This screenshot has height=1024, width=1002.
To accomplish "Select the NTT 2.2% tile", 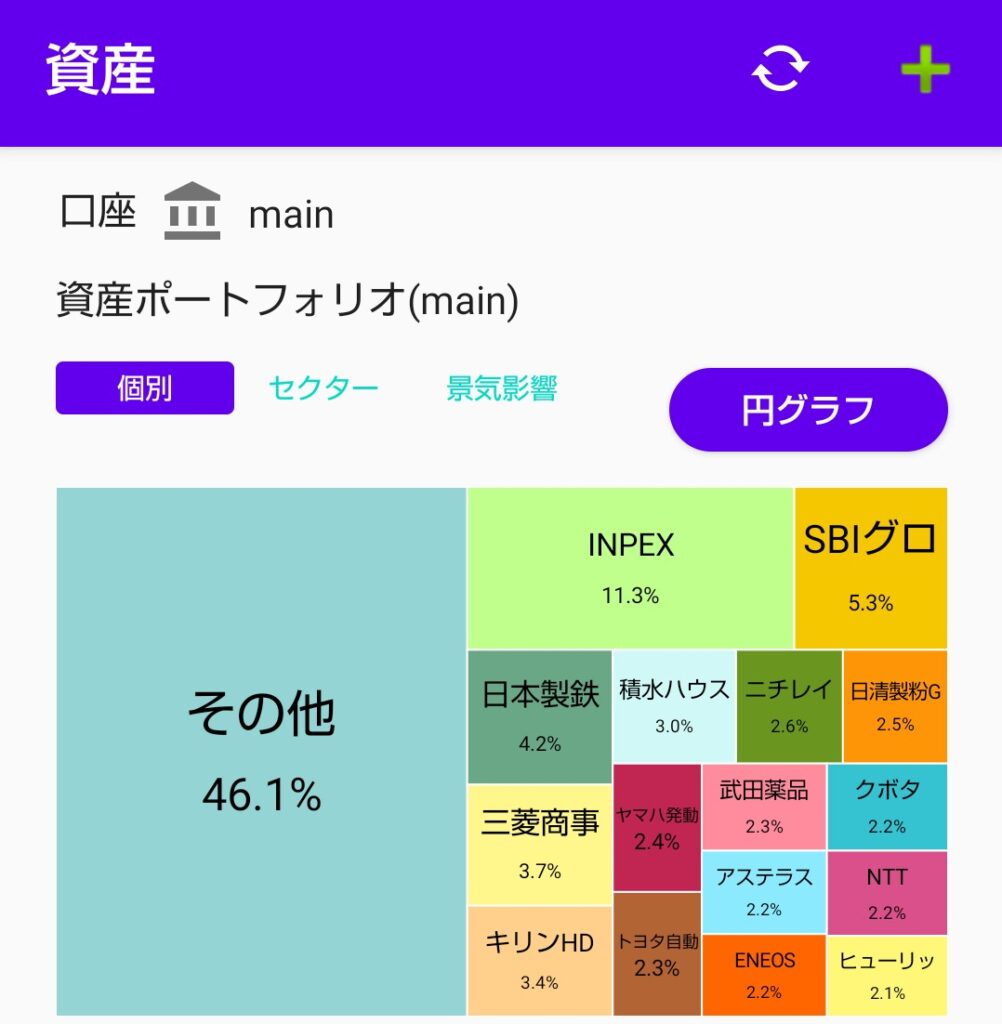I will 887,892.
